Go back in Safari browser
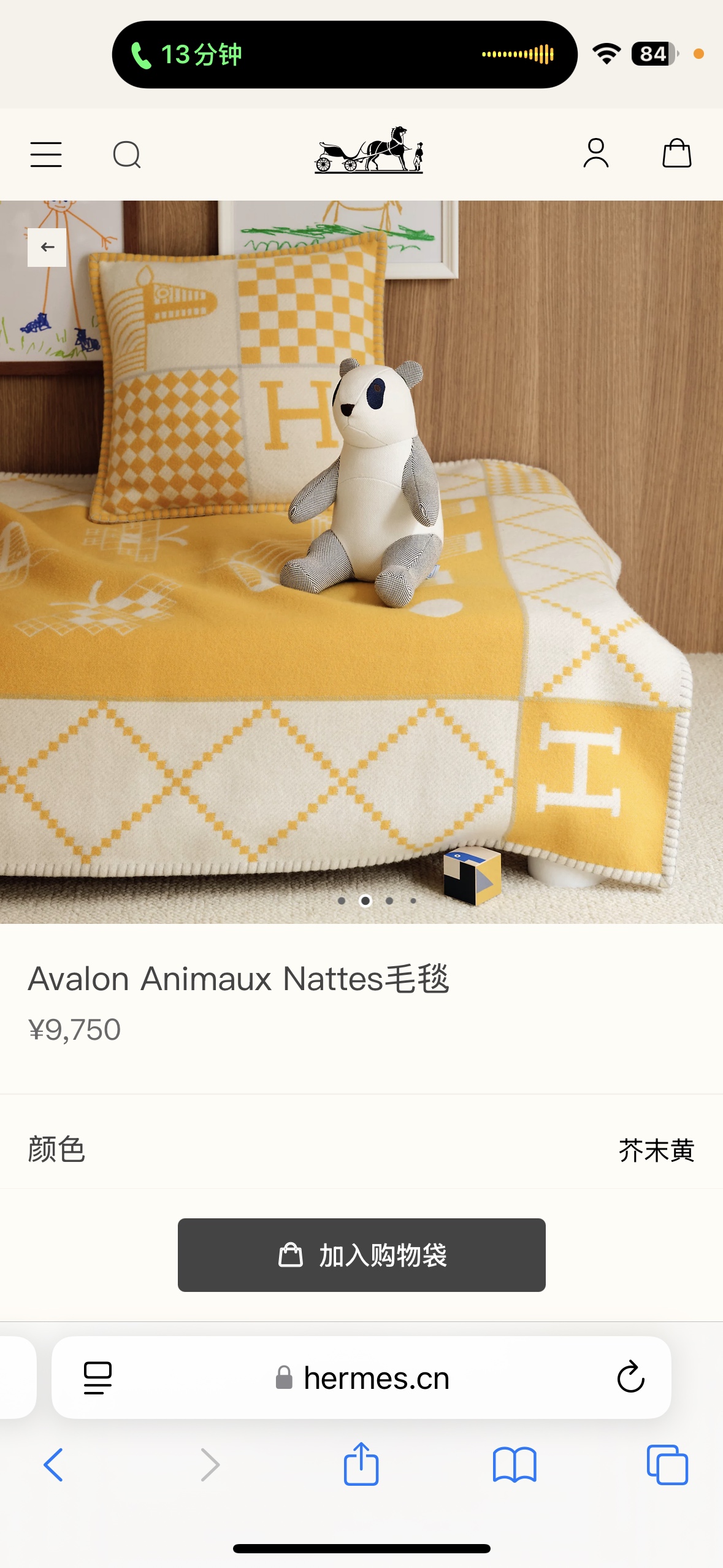This screenshot has height=1568, width=723. coord(53,1465)
